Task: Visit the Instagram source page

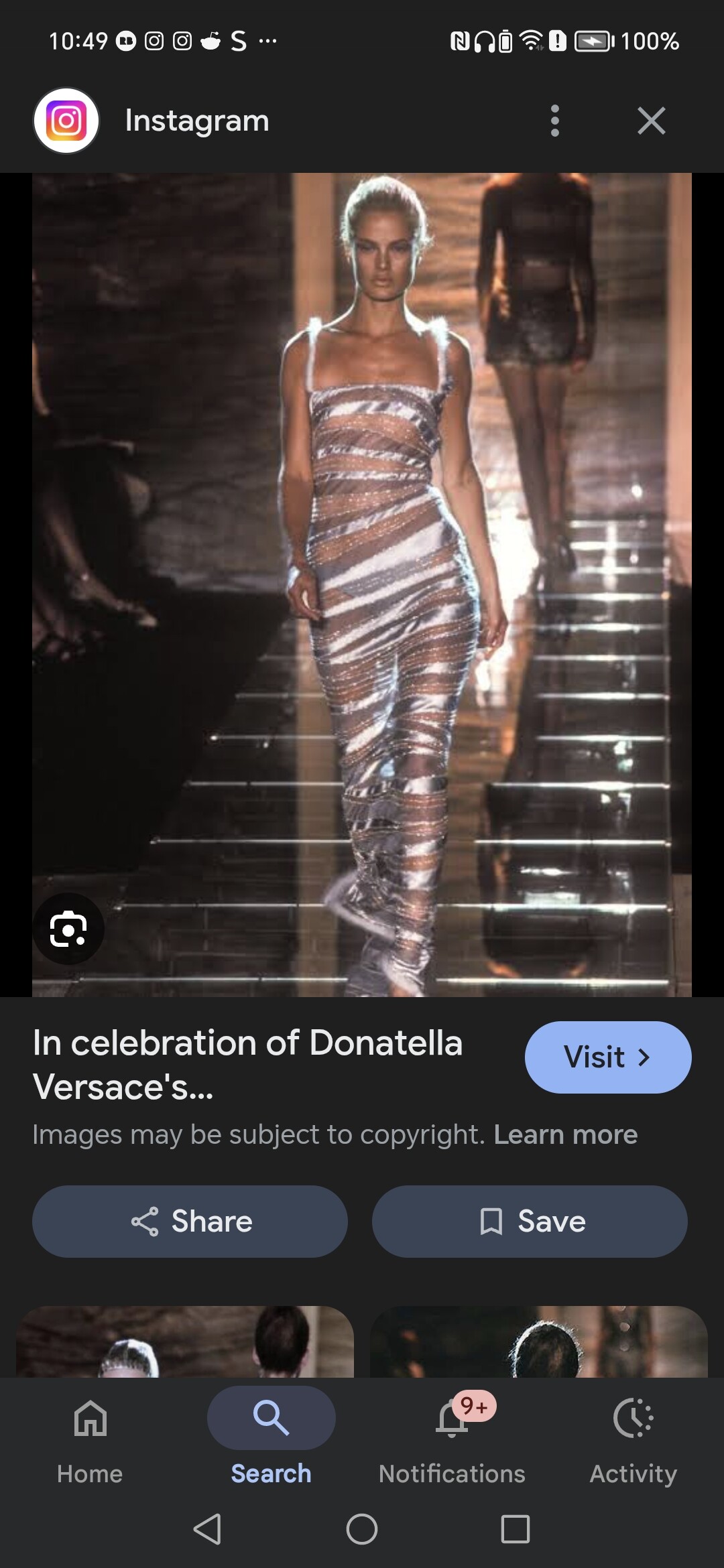Action: tap(607, 1057)
